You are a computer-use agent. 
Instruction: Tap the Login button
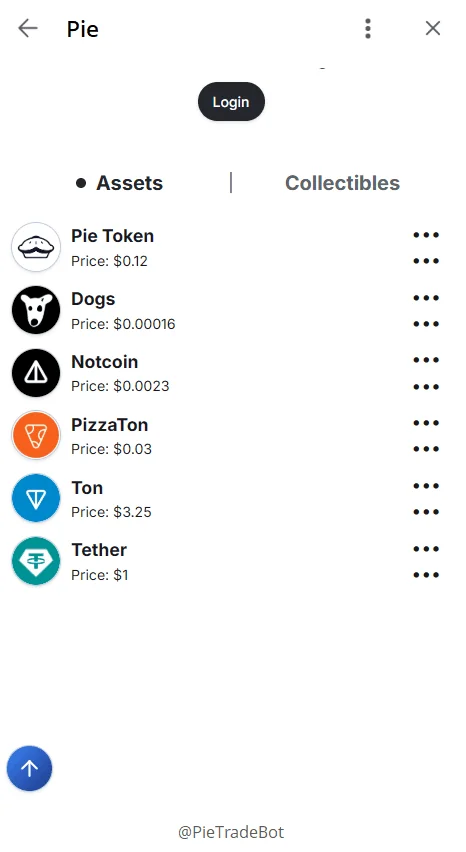tap(231, 102)
